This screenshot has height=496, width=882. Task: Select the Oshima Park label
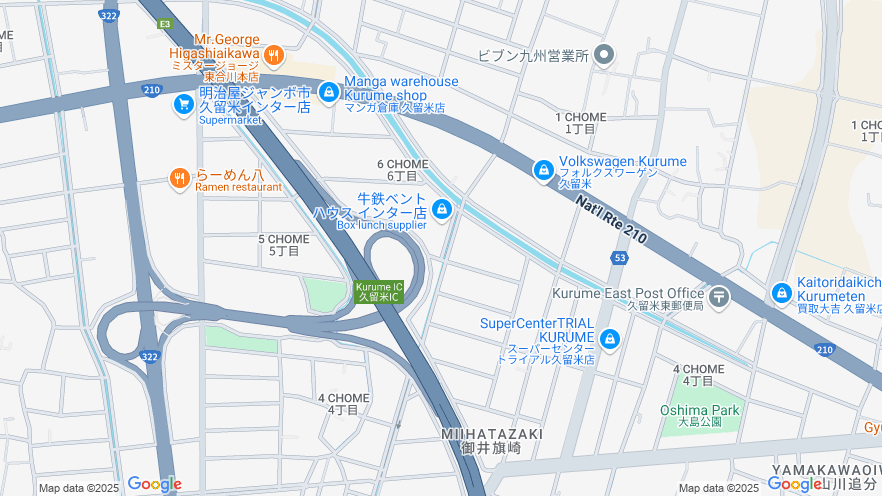click(699, 411)
